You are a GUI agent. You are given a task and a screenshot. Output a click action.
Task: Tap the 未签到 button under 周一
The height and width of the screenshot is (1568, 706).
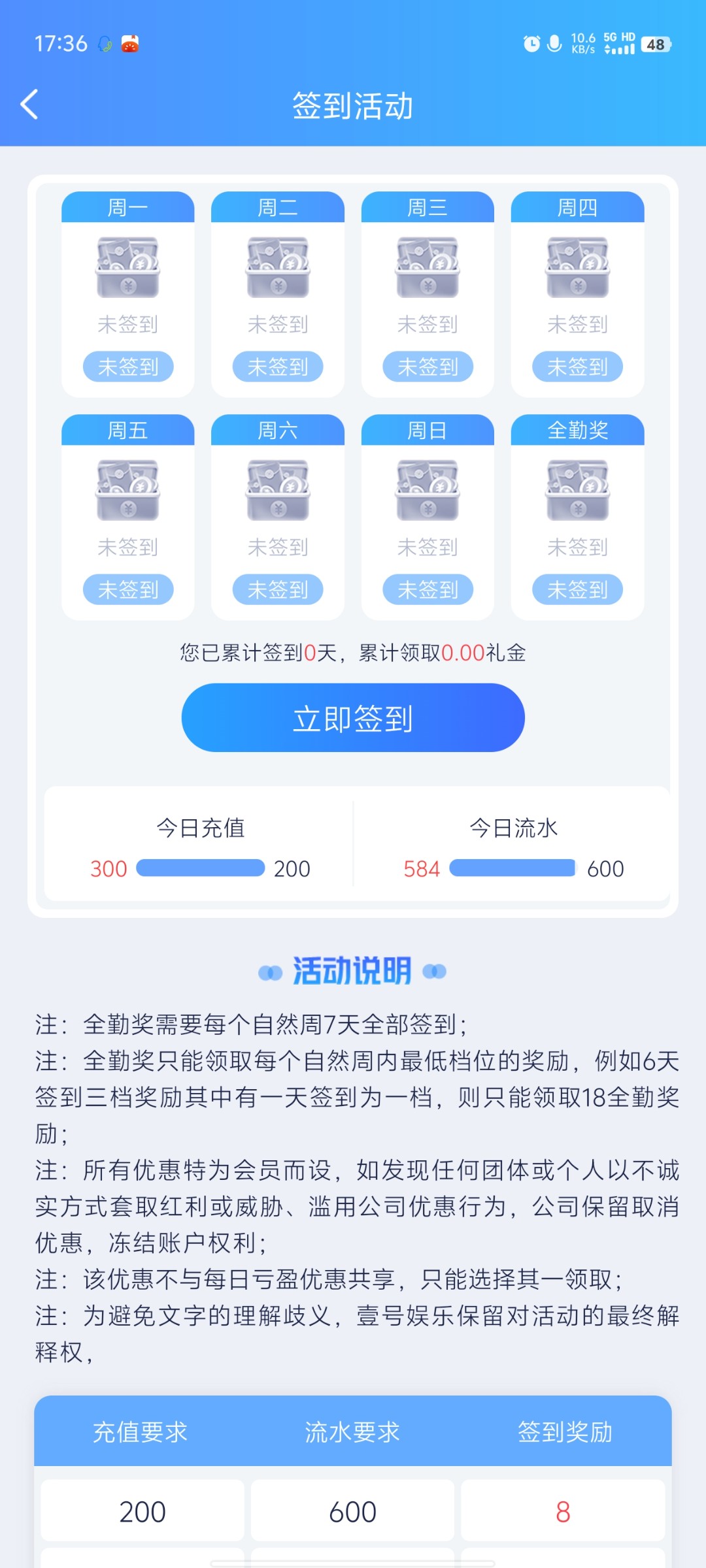[x=128, y=367]
